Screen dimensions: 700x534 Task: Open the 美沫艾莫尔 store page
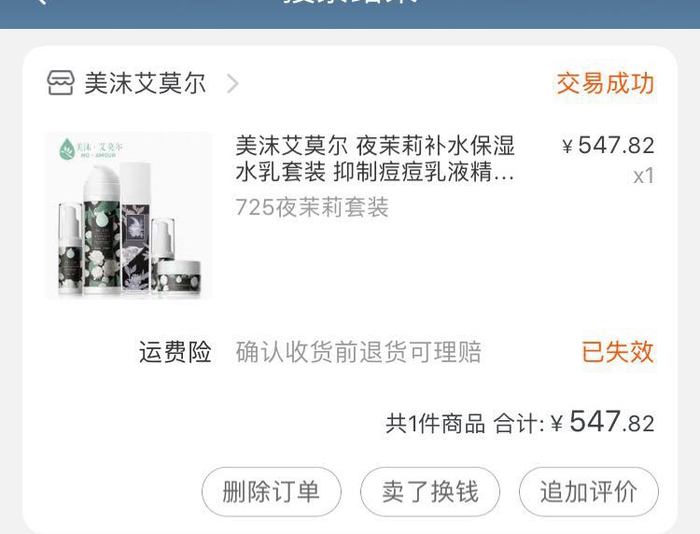[x=144, y=84]
